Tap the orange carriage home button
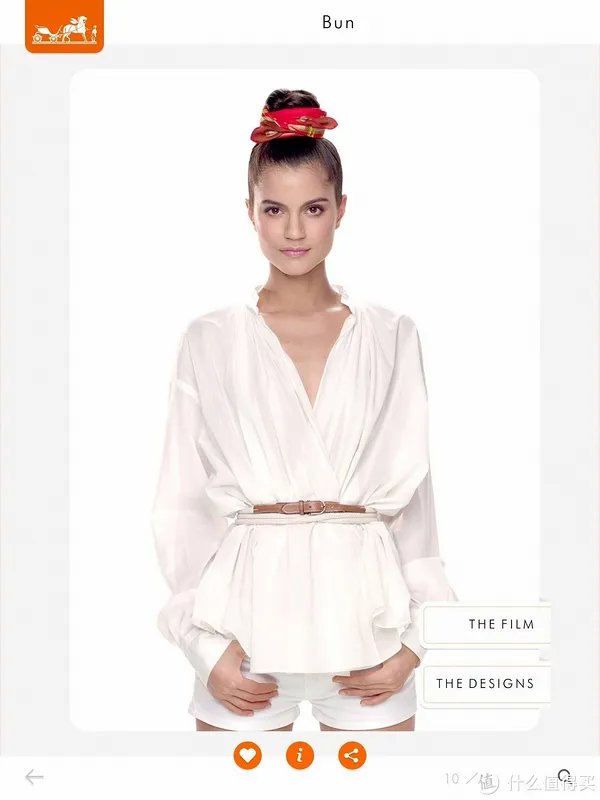Screen dimensions: 600x800 pyautogui.click(x=64, y=28)
